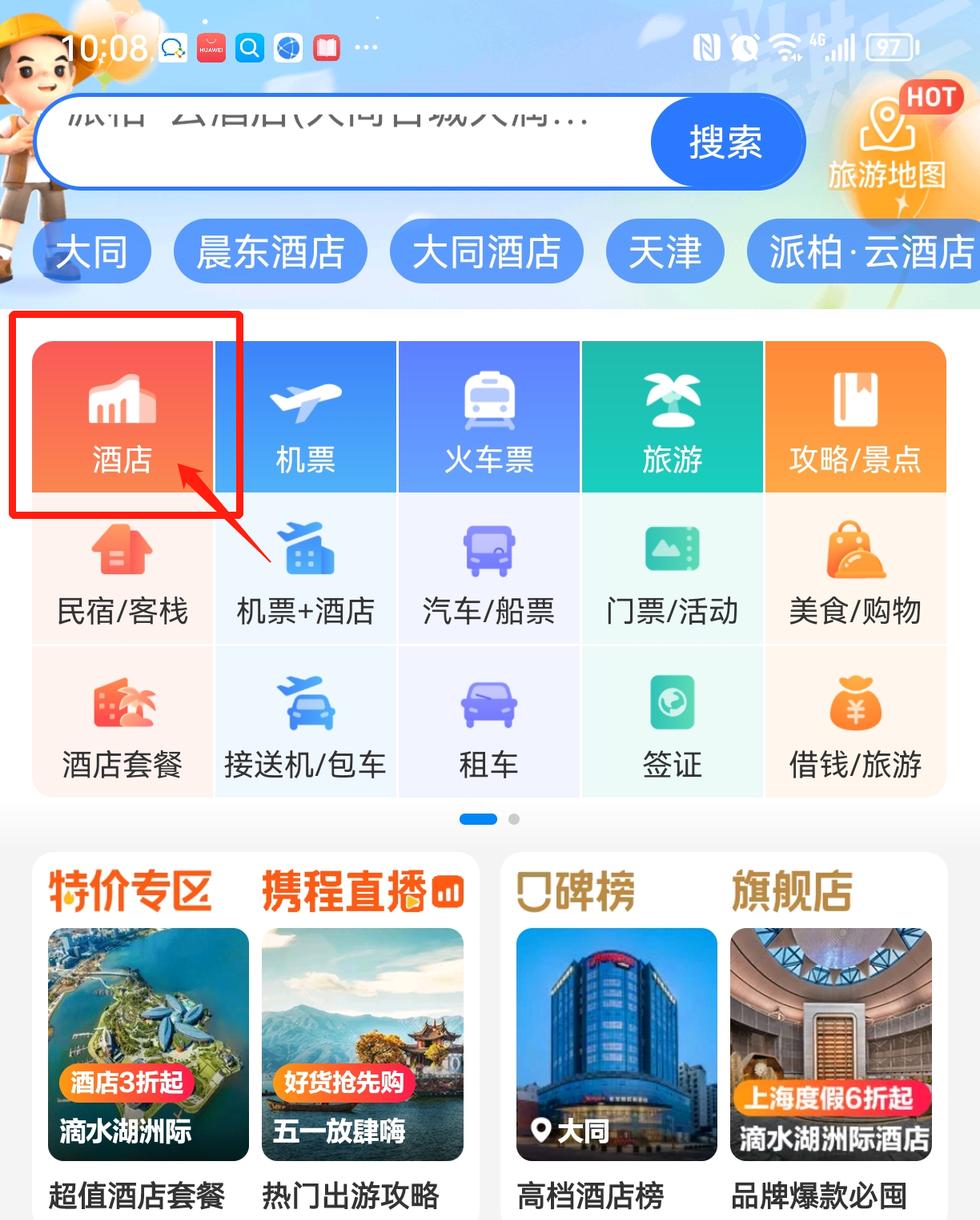Tap the 旅游 travel palm tree icon
The image size is (980, 1220).
(671, 417)
